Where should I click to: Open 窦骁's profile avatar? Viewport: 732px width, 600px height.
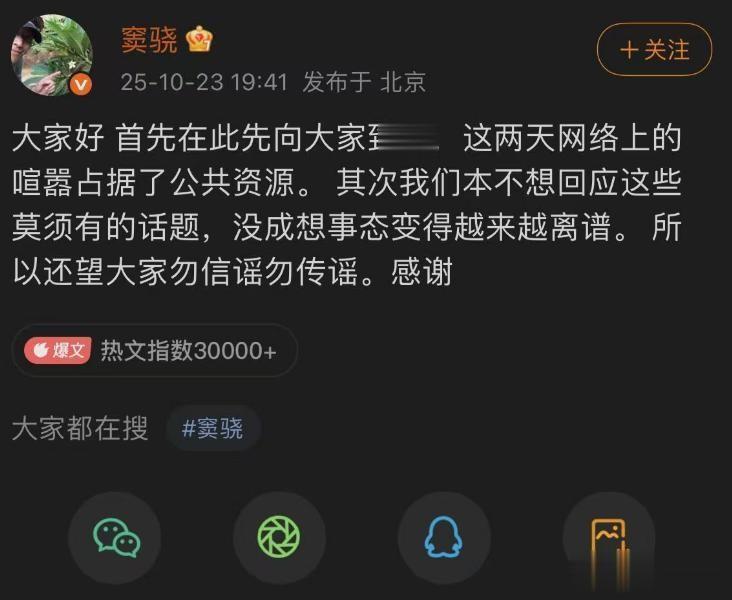pyautogui.click(x=52, y=55)
